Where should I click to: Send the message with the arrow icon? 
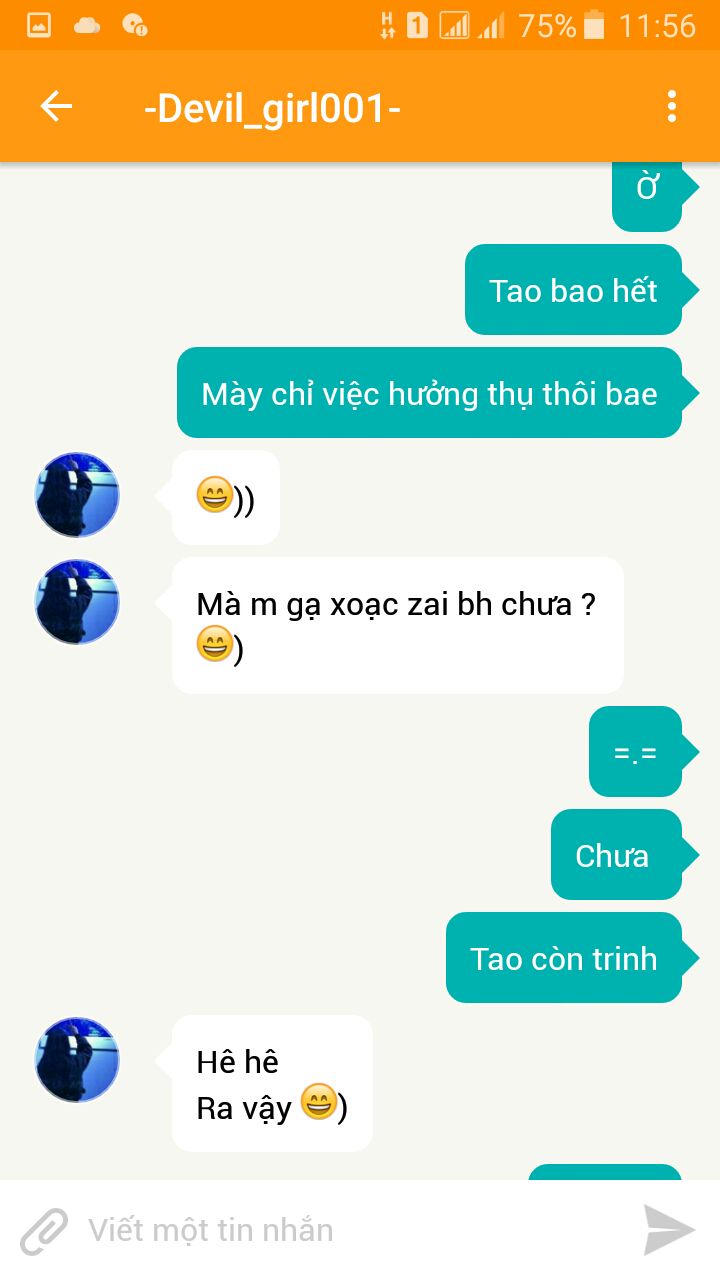[x=668, y=1230]
